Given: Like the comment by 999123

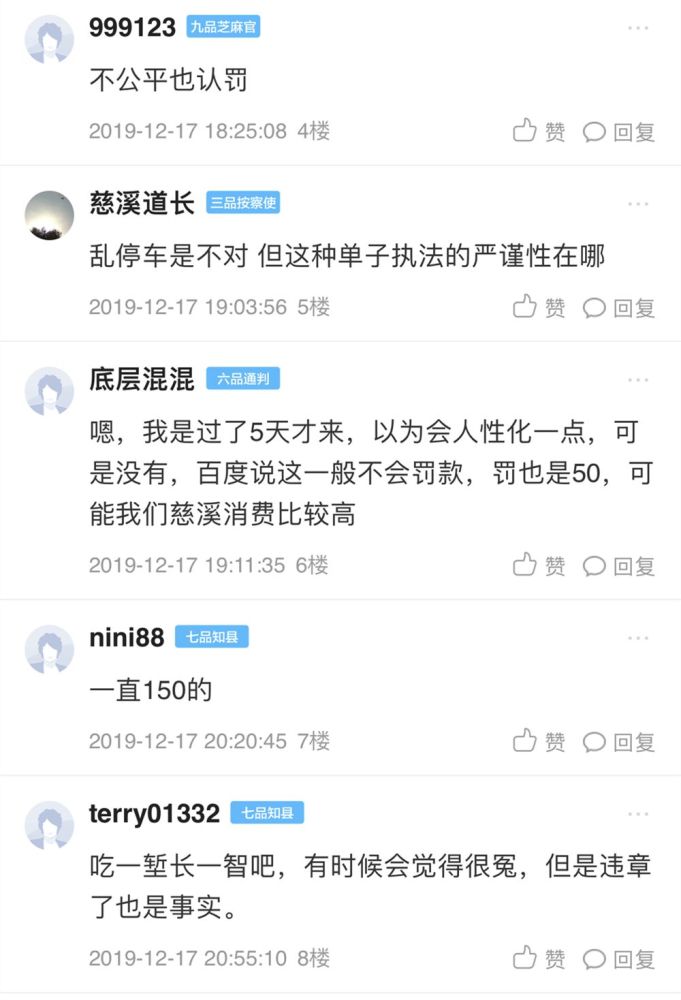Looking at the screenshot, I should click(x=539, y=131).
